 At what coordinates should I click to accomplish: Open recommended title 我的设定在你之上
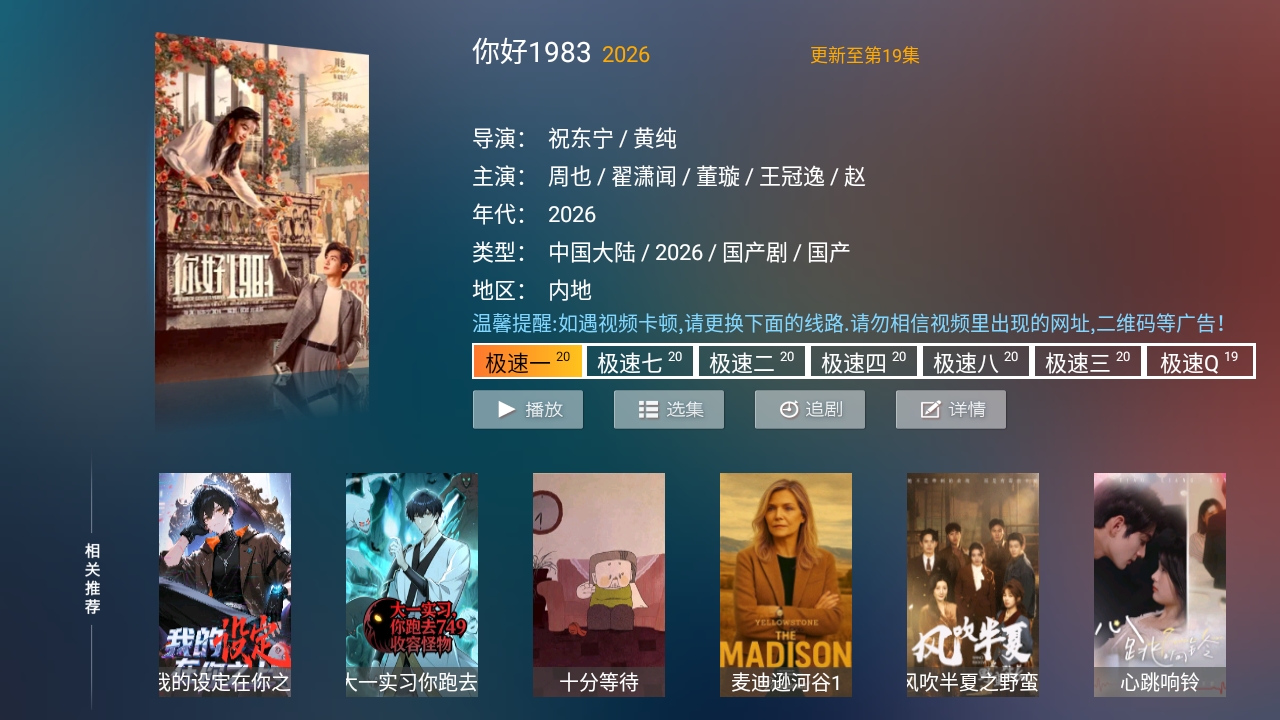click(x=225, y=584)
